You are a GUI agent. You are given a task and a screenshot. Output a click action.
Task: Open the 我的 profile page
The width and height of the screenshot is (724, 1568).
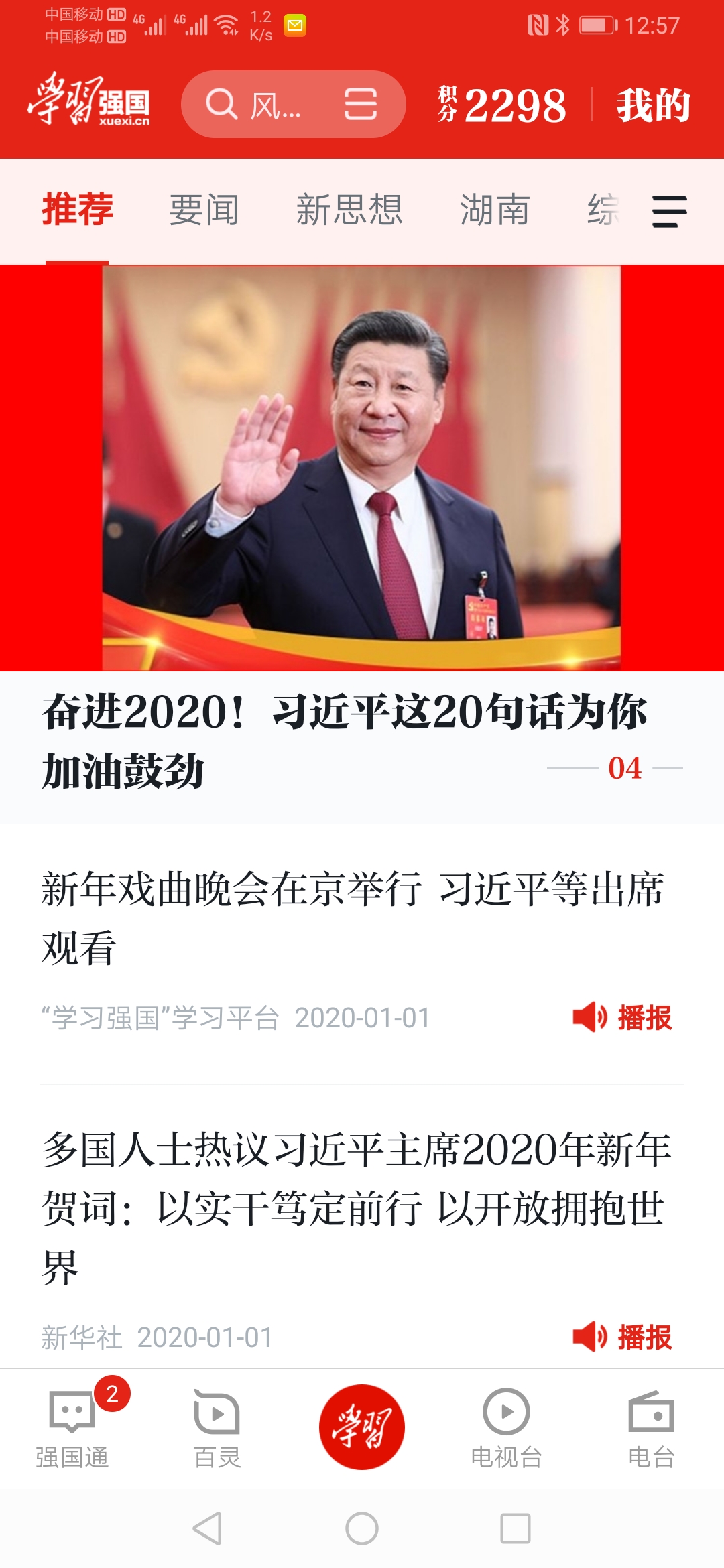[653, 105]
